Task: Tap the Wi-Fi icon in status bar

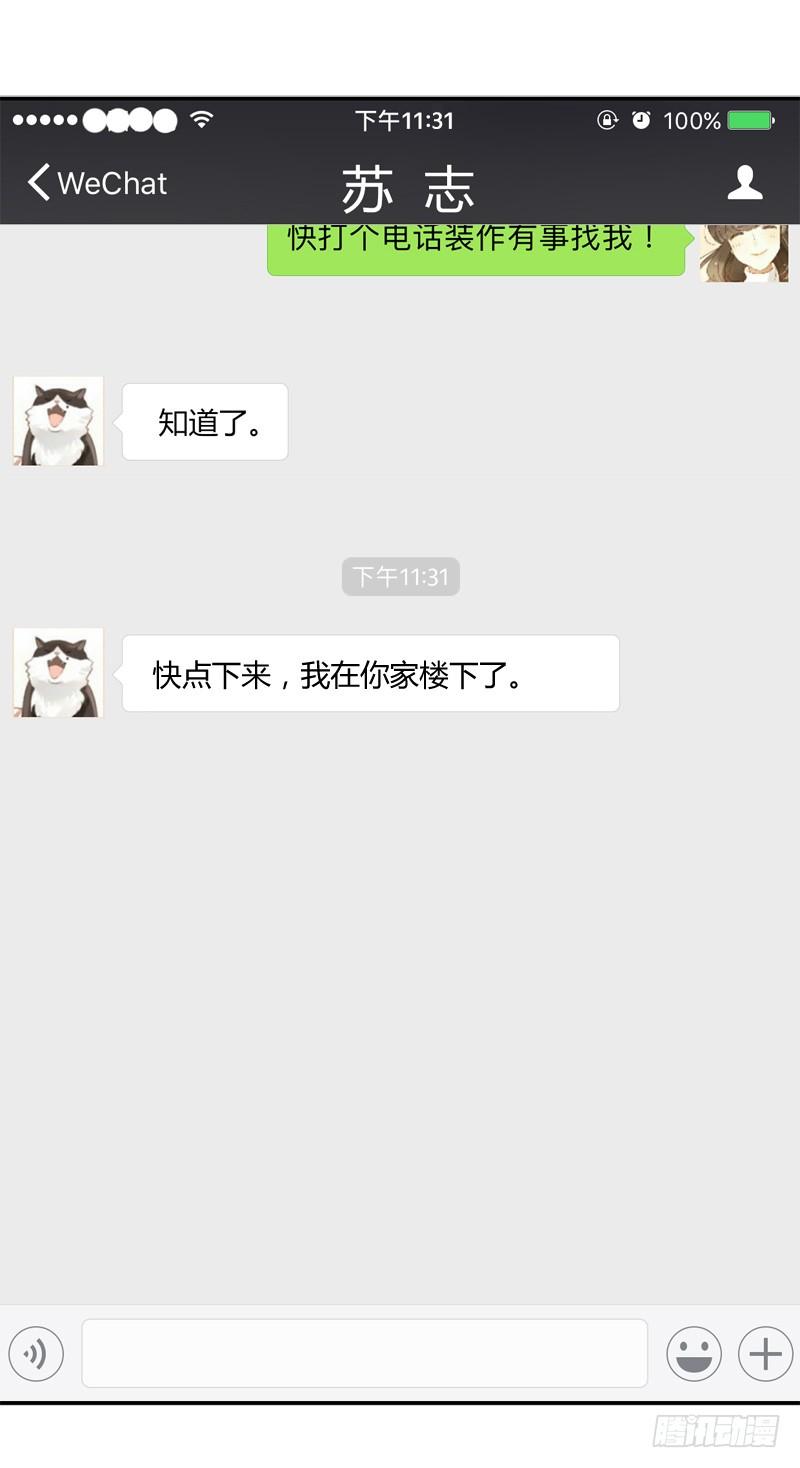Action: 203,120
